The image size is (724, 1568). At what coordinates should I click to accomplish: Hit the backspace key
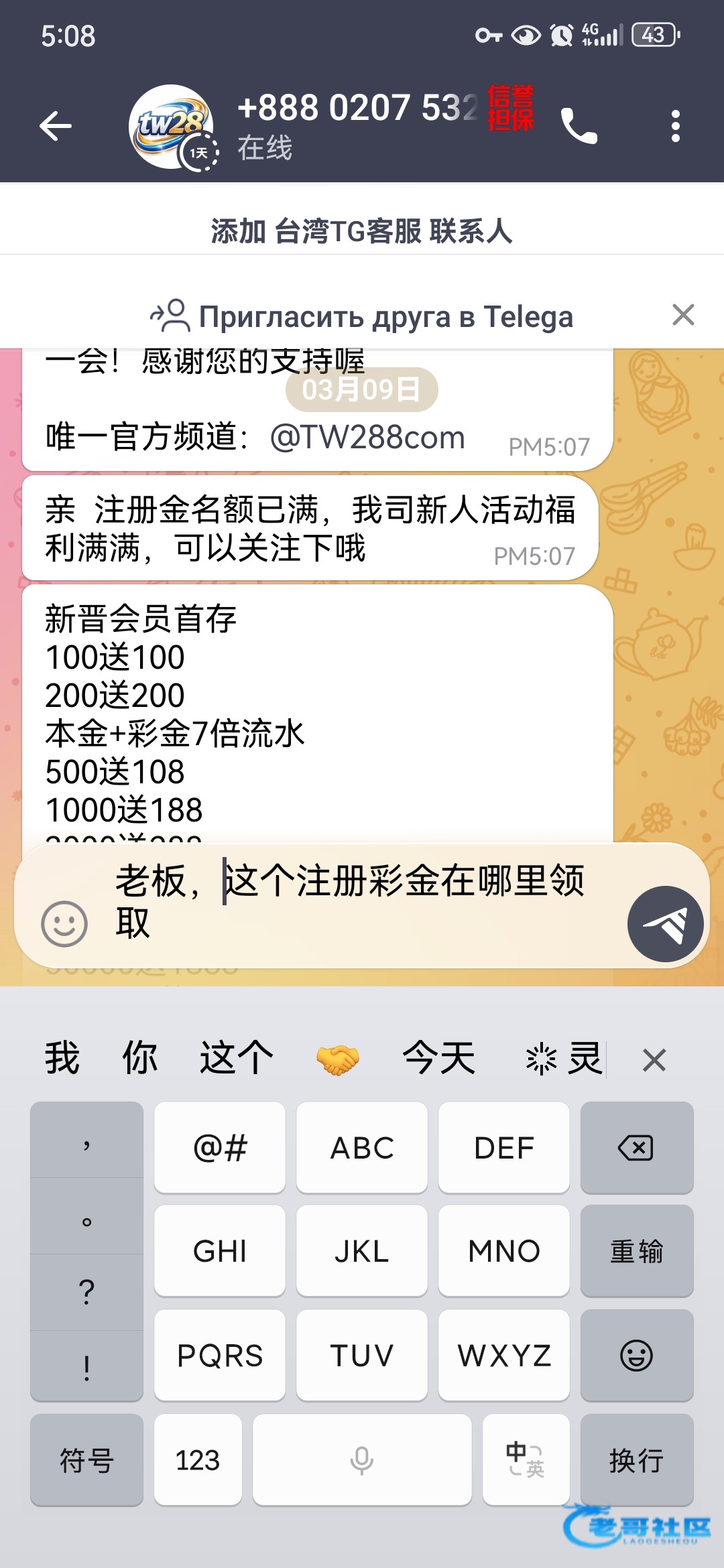click(636, 1148)
